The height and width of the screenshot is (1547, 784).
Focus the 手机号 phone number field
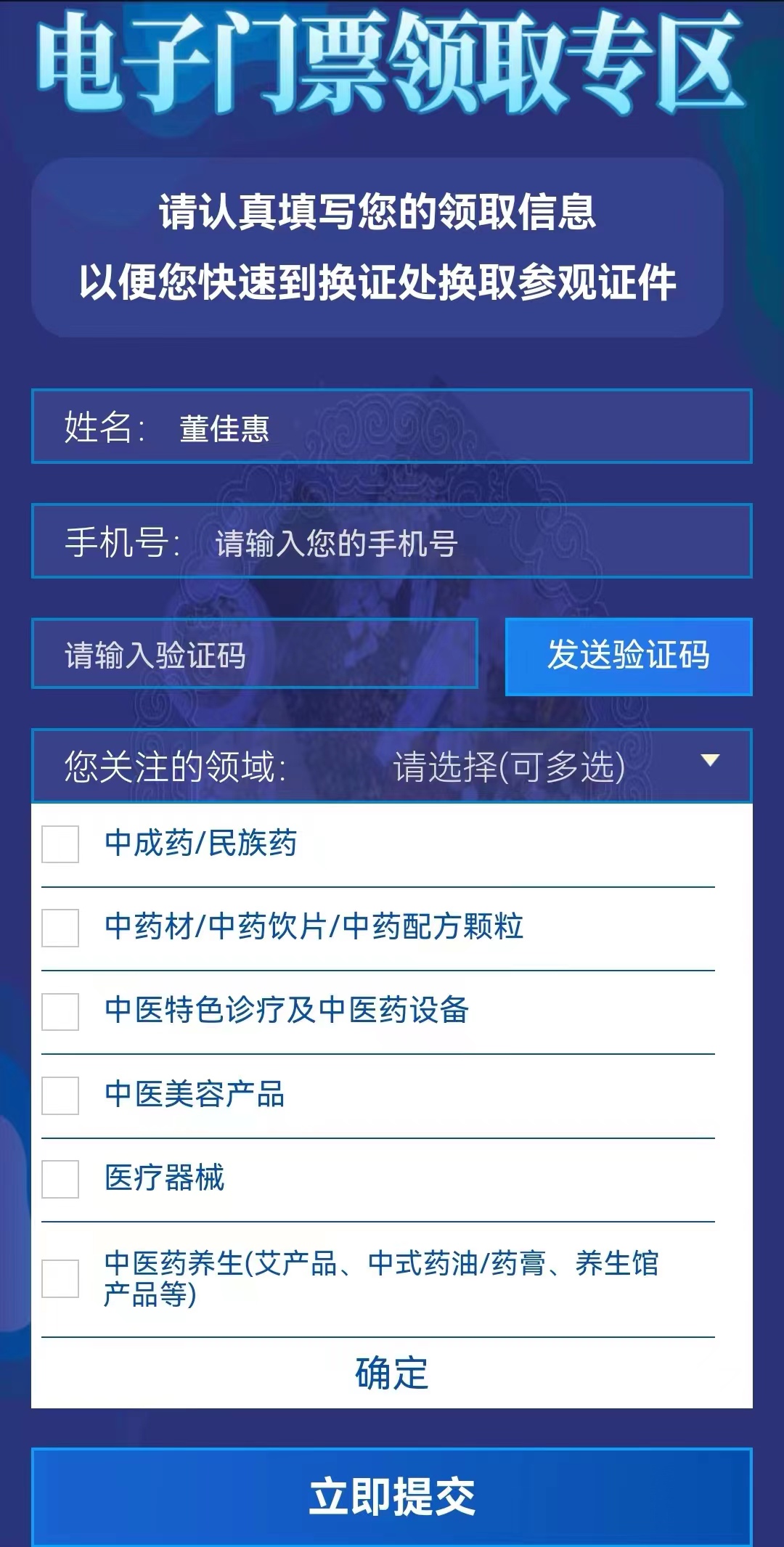[465, 542]
